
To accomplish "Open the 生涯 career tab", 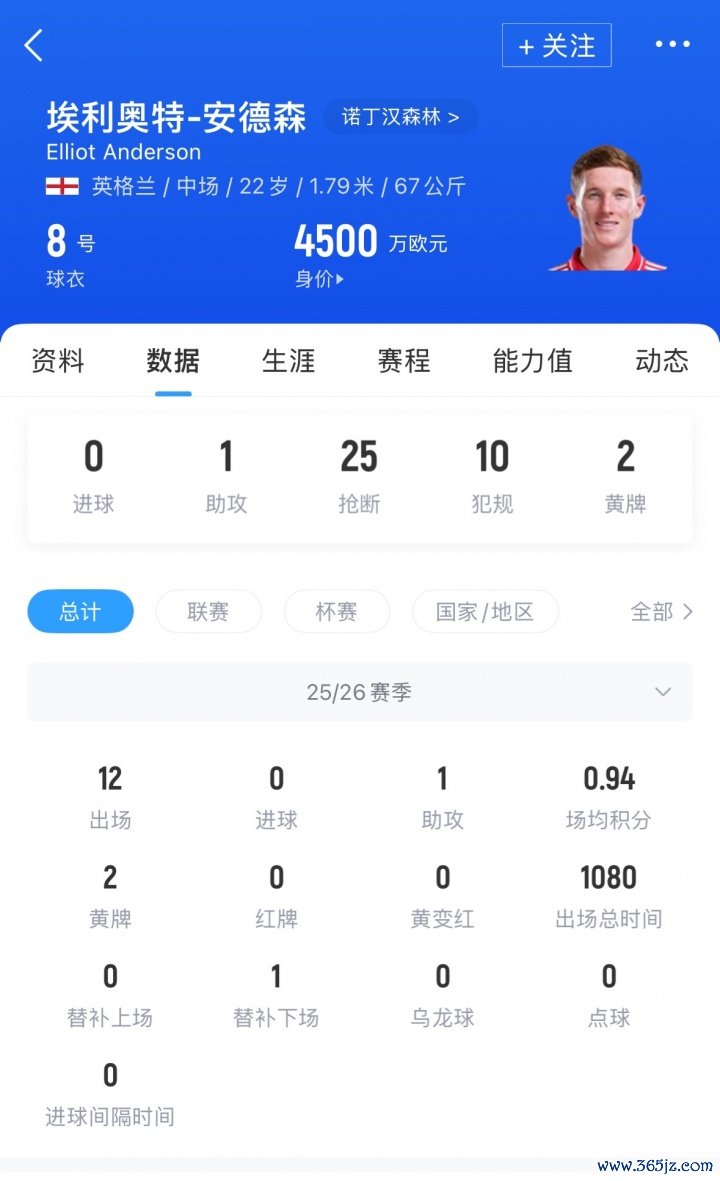I will tap(288, 361).
